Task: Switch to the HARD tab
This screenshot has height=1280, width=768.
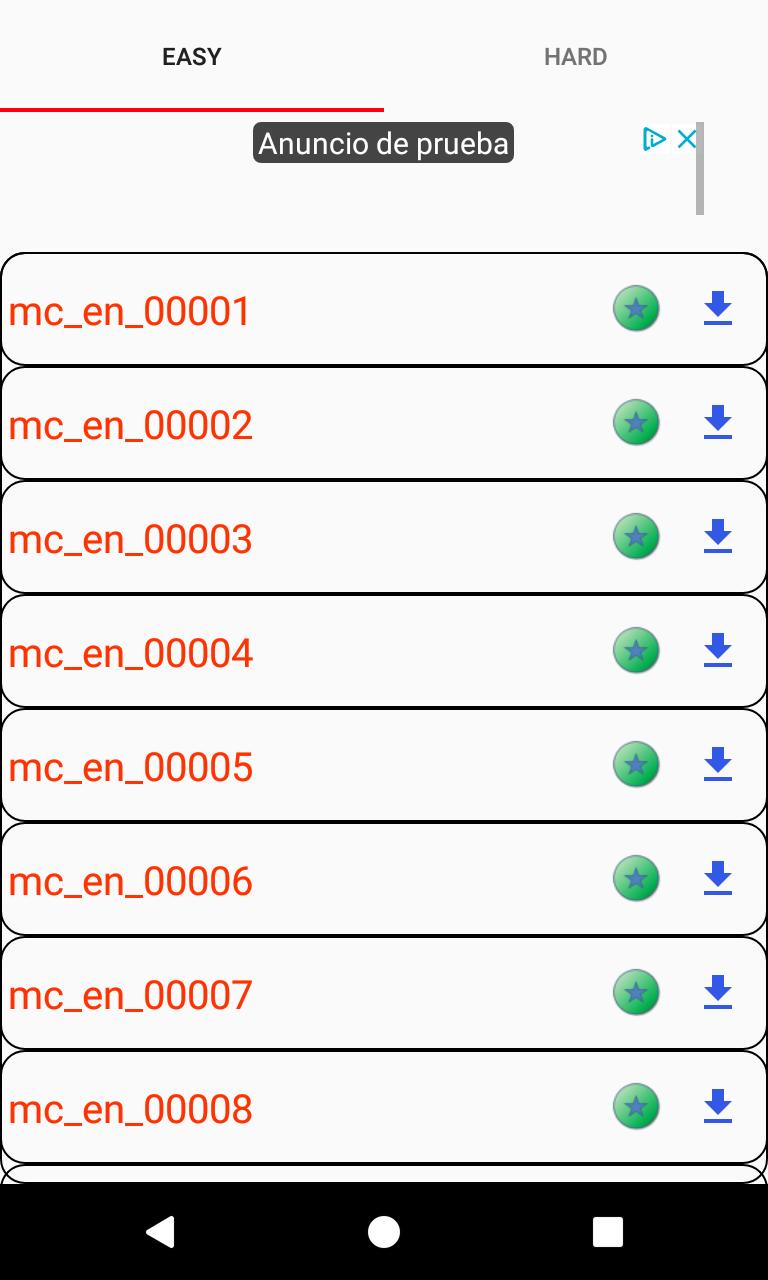Action: [575, 57]
